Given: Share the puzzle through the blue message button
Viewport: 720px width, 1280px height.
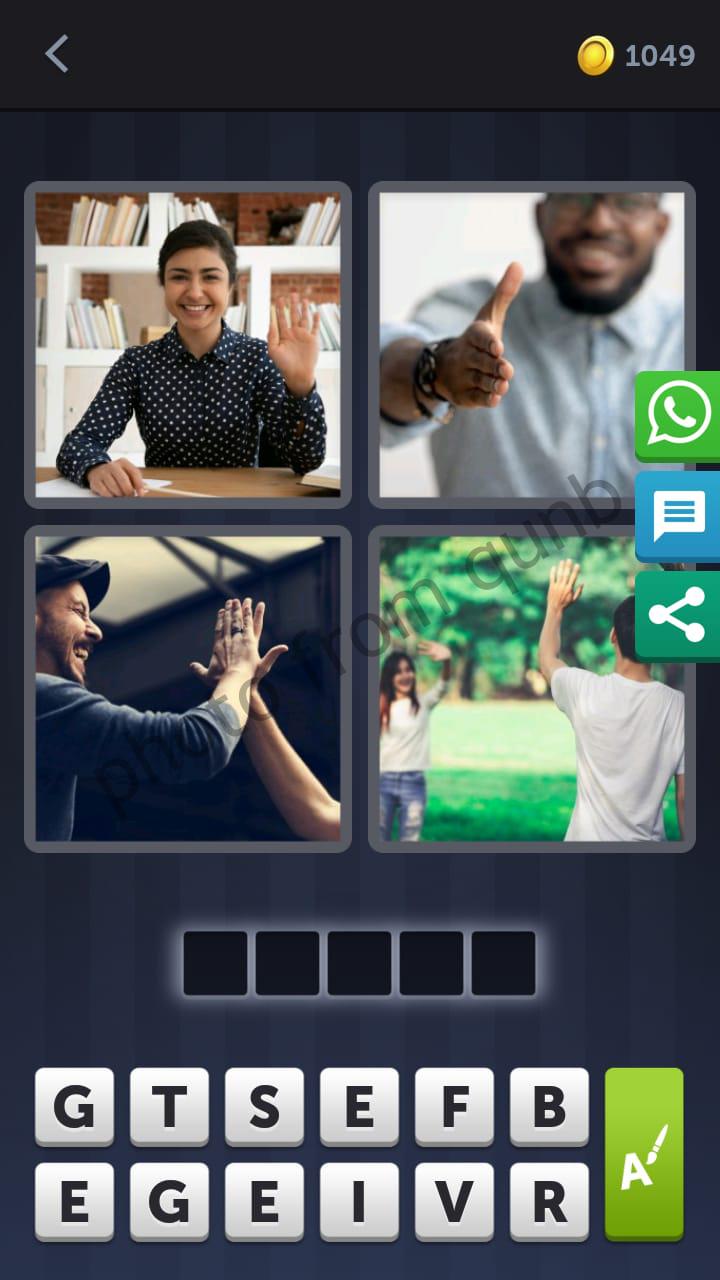Looking at the screenshot, I should pyautogui.click(x=678, y=516).
